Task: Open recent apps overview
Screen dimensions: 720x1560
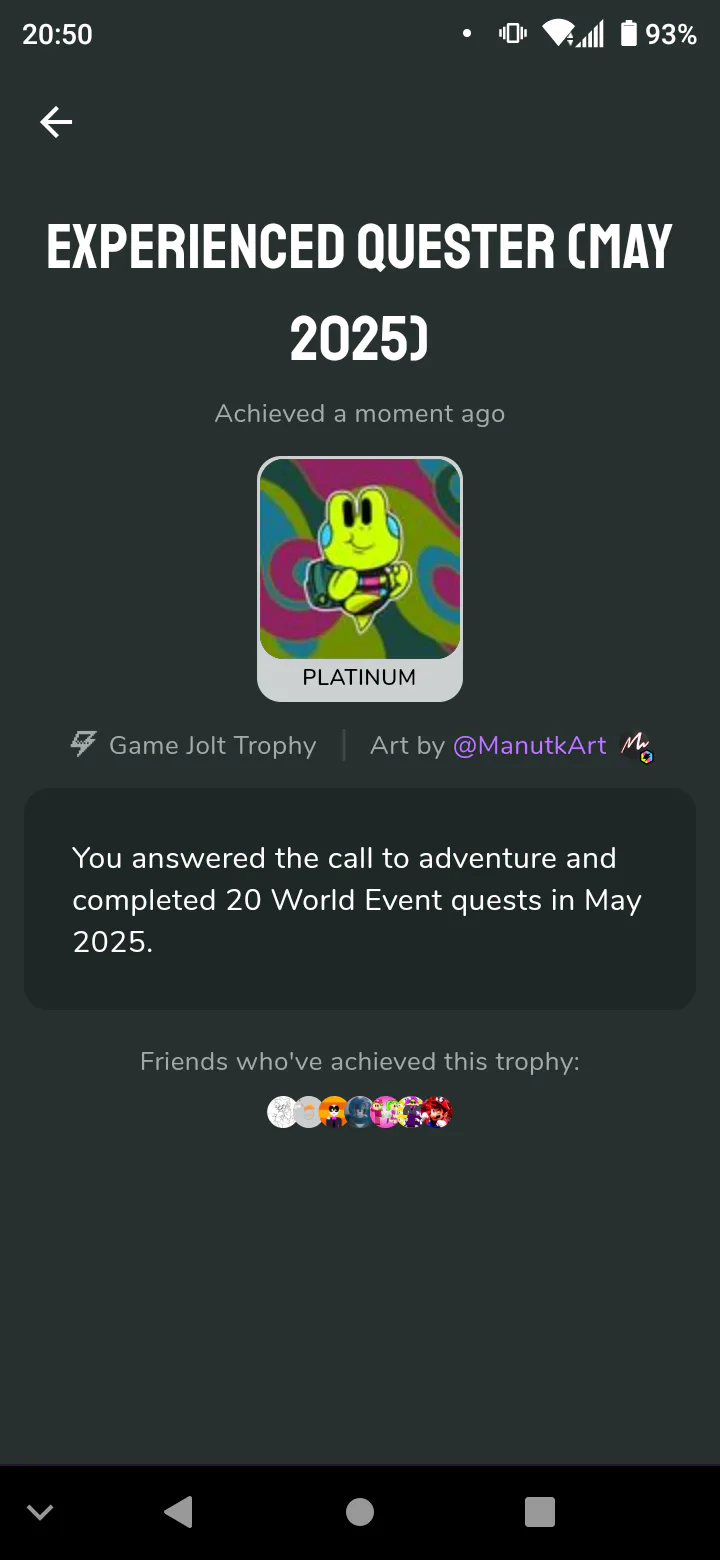Action: pos(540,1512)
